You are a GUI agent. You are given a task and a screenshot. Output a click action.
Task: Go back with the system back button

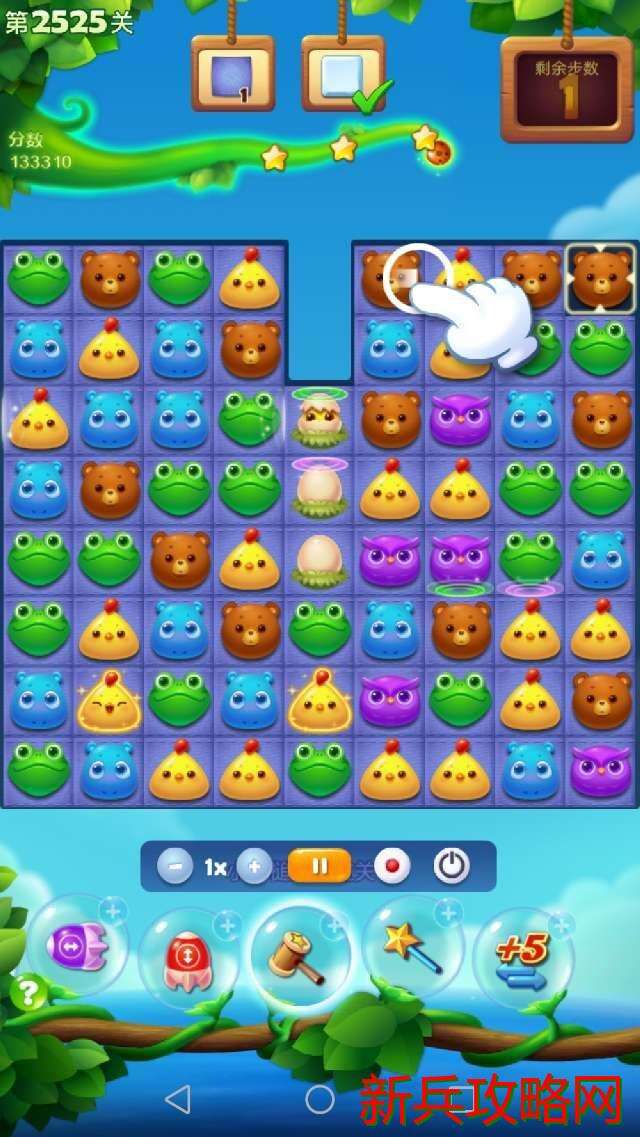[x=177, y=1100]
